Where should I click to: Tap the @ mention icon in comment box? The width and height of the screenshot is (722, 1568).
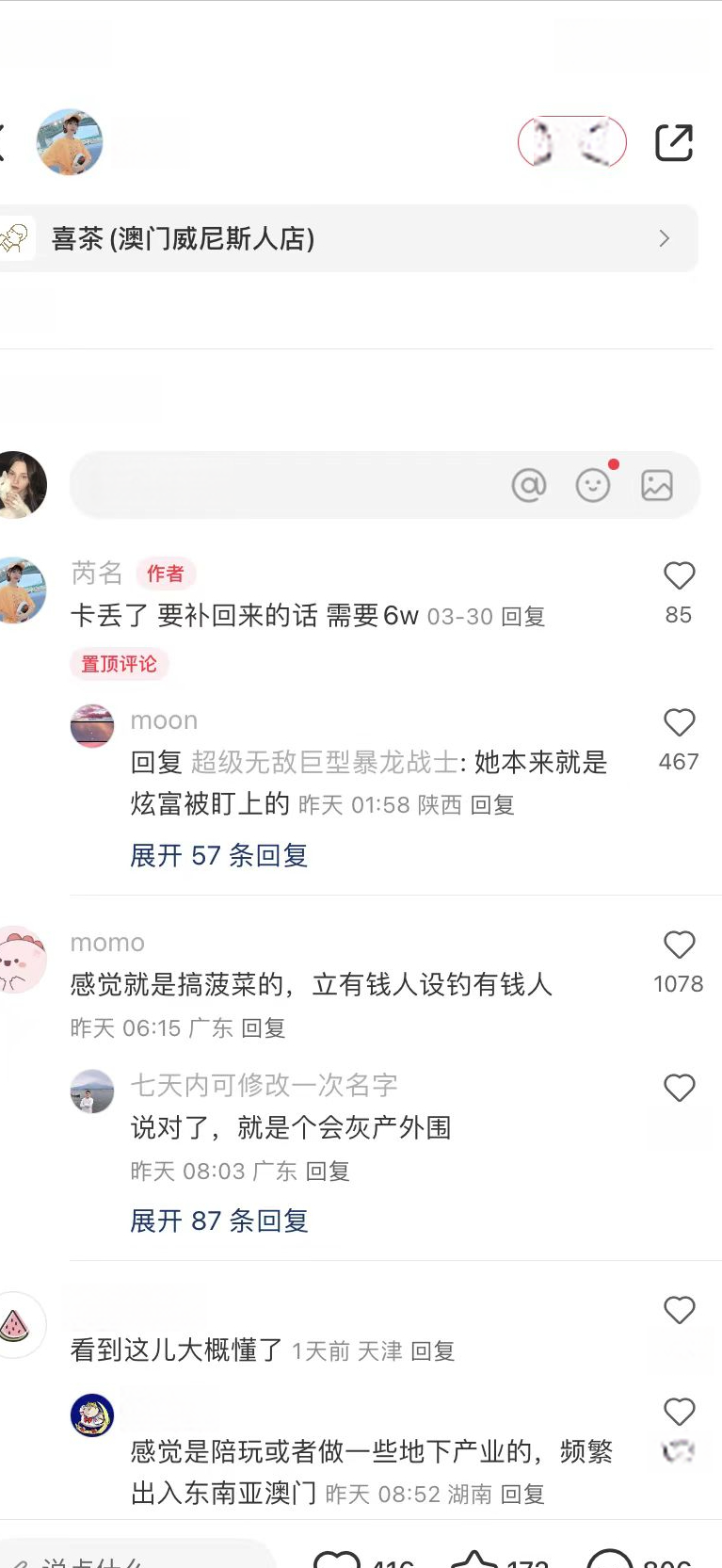pyautogui.click(x=529, y=485)
